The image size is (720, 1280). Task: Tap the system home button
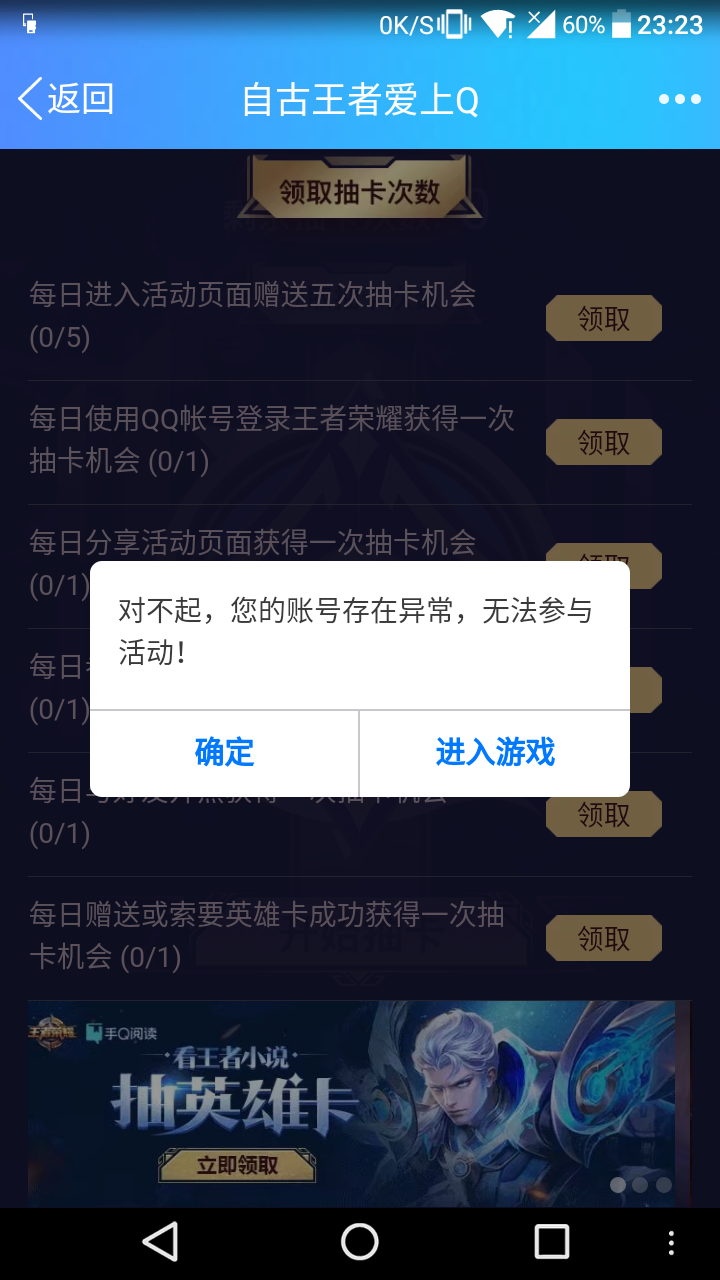[x=360, y=1242]
